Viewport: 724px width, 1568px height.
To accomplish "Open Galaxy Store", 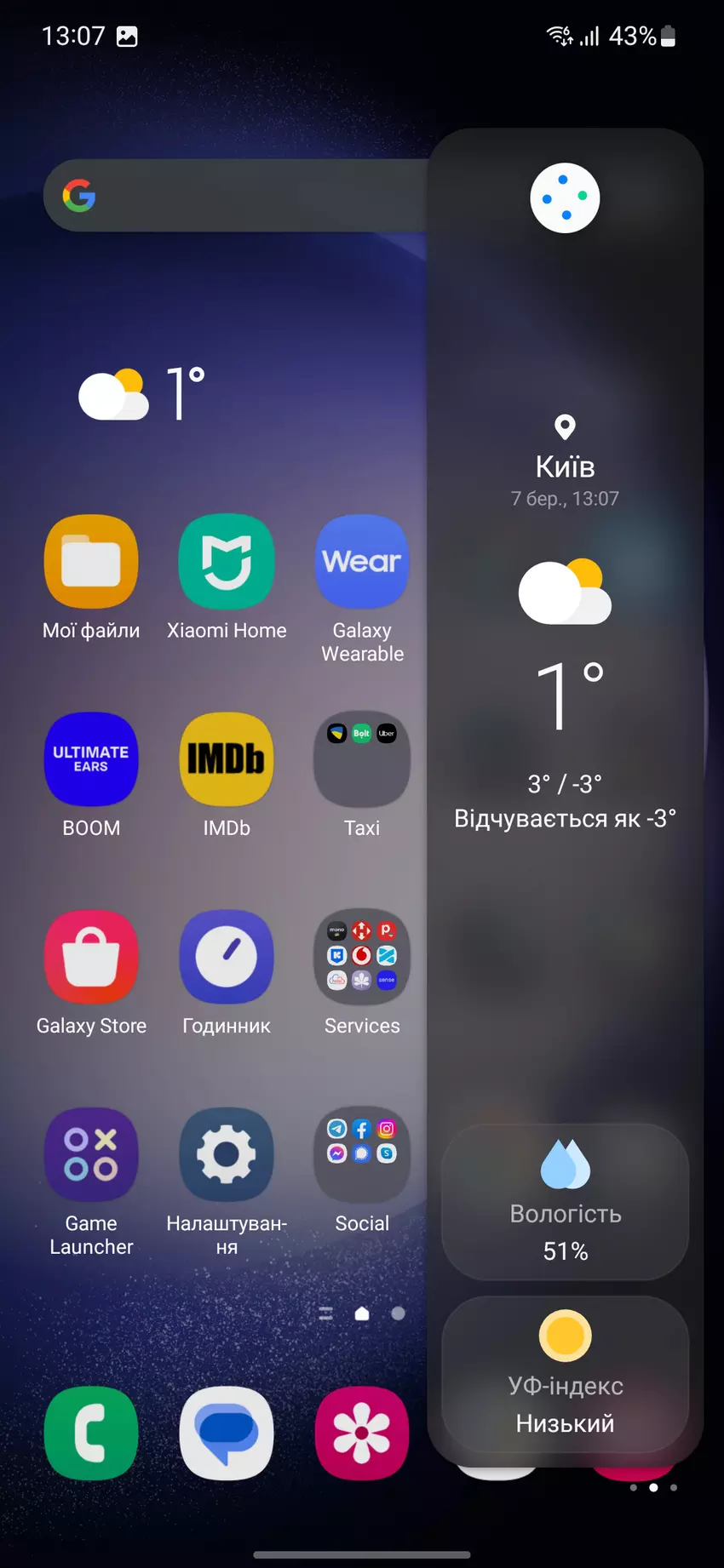I will [x=91, y=957].
